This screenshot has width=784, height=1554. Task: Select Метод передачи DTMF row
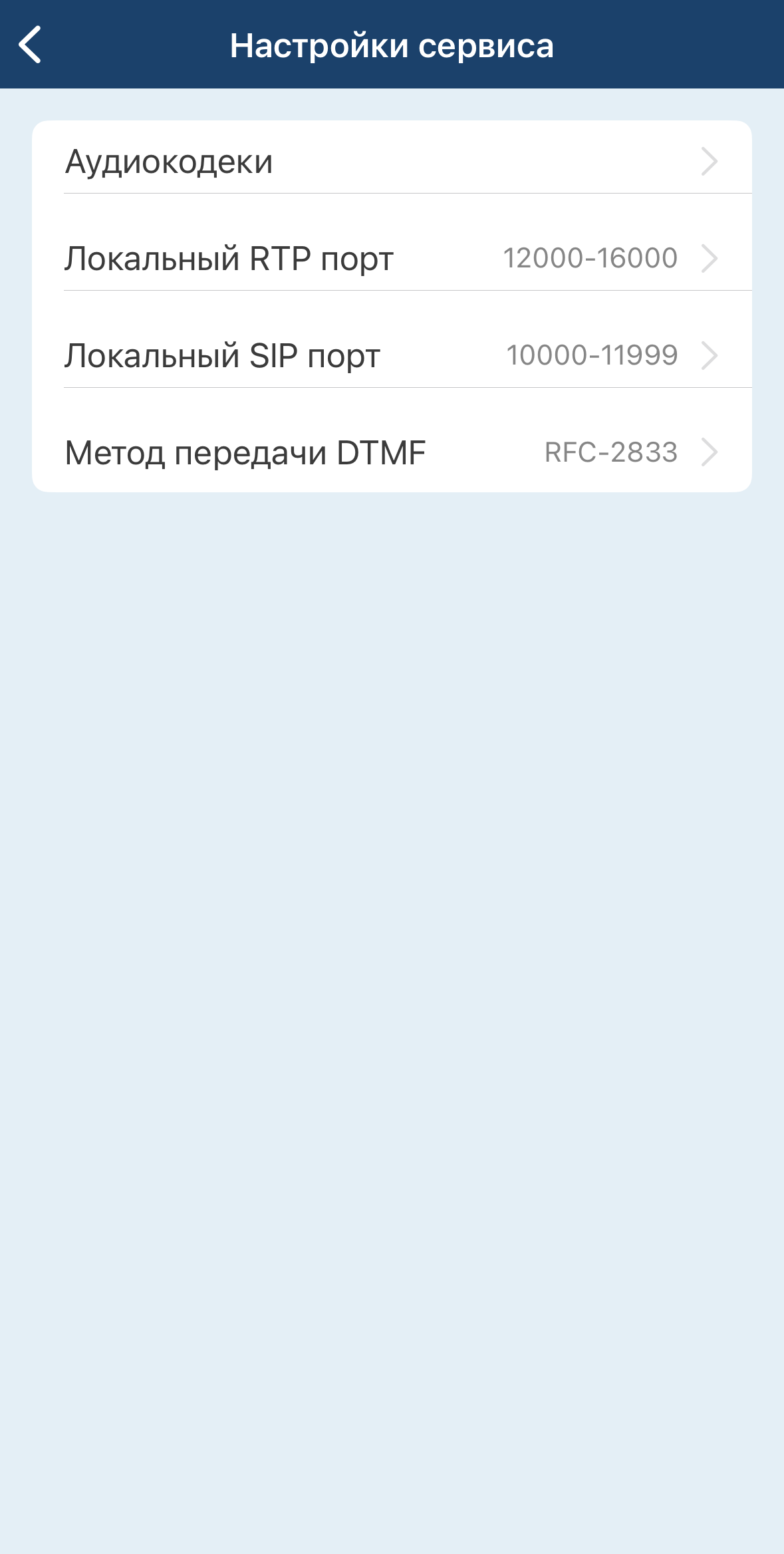391,452
